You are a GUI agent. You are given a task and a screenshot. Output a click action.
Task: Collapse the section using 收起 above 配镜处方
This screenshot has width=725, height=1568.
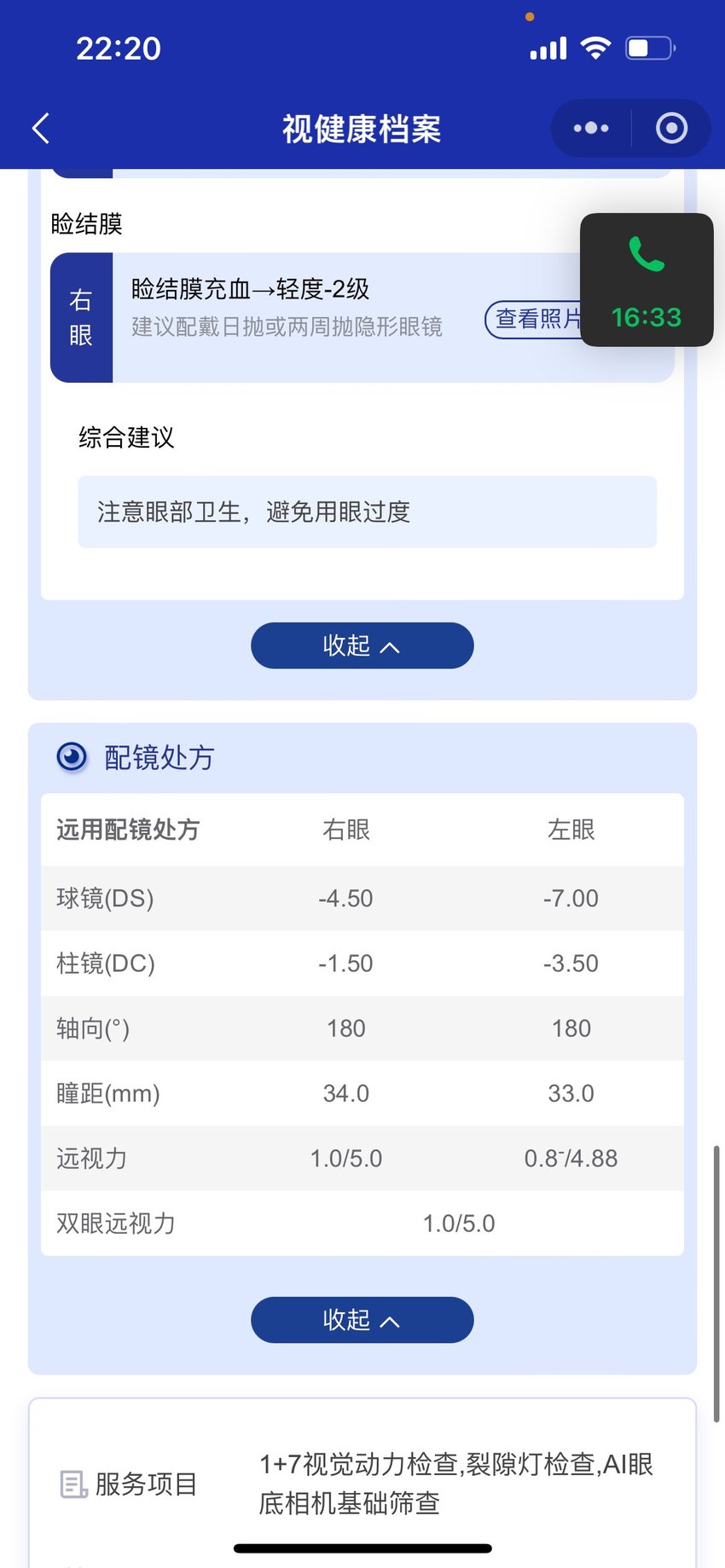[362, 645]
